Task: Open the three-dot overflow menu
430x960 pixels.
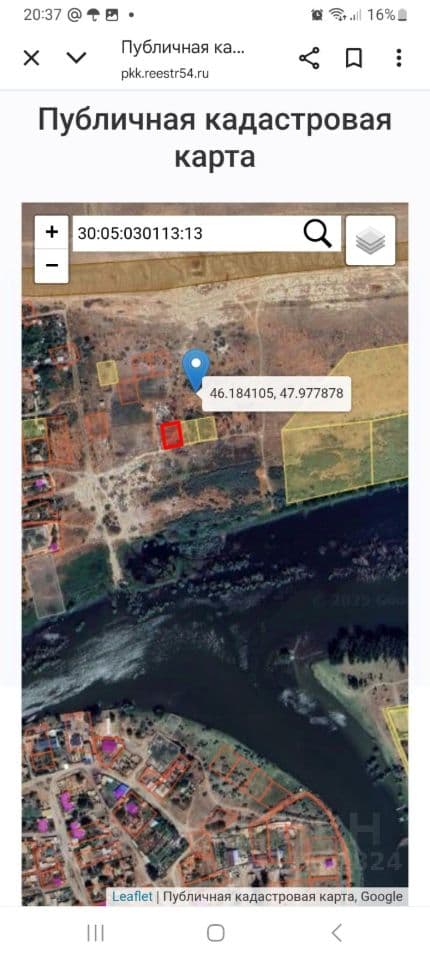Action: tap(399, 58)
